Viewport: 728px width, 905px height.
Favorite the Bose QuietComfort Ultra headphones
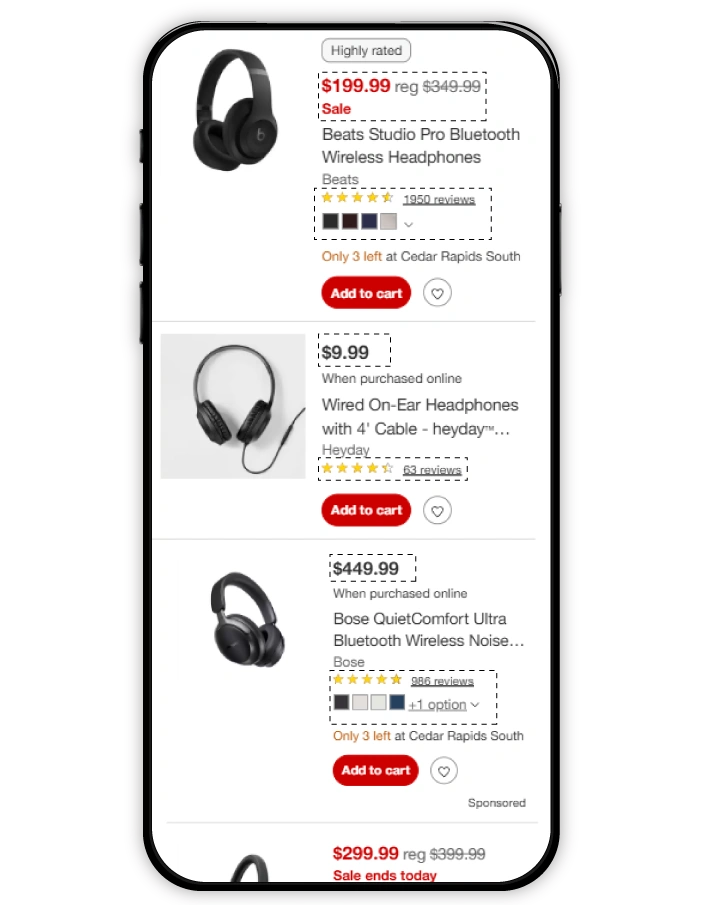click(x=444, y=770)
